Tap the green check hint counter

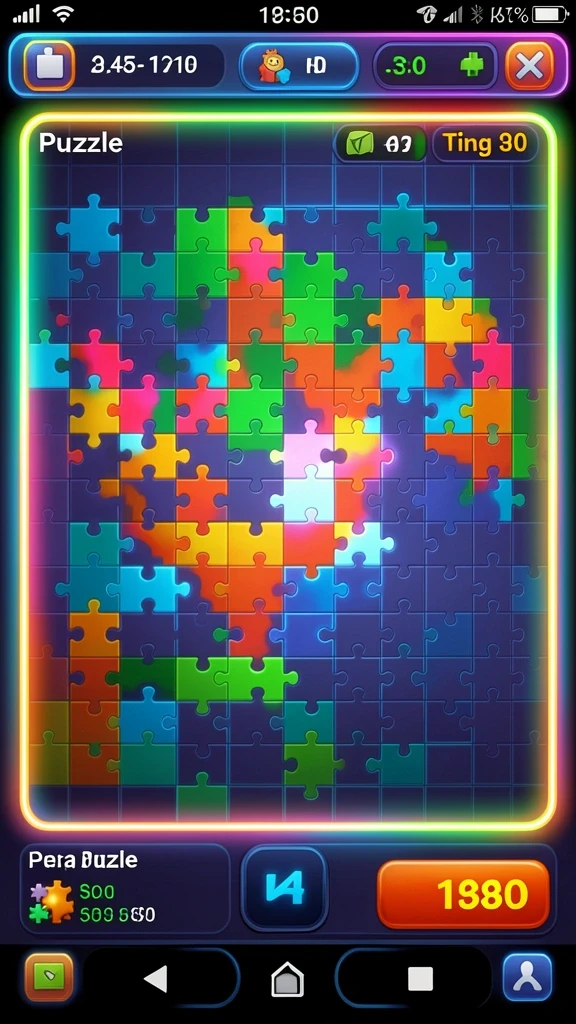coord(381,143)
